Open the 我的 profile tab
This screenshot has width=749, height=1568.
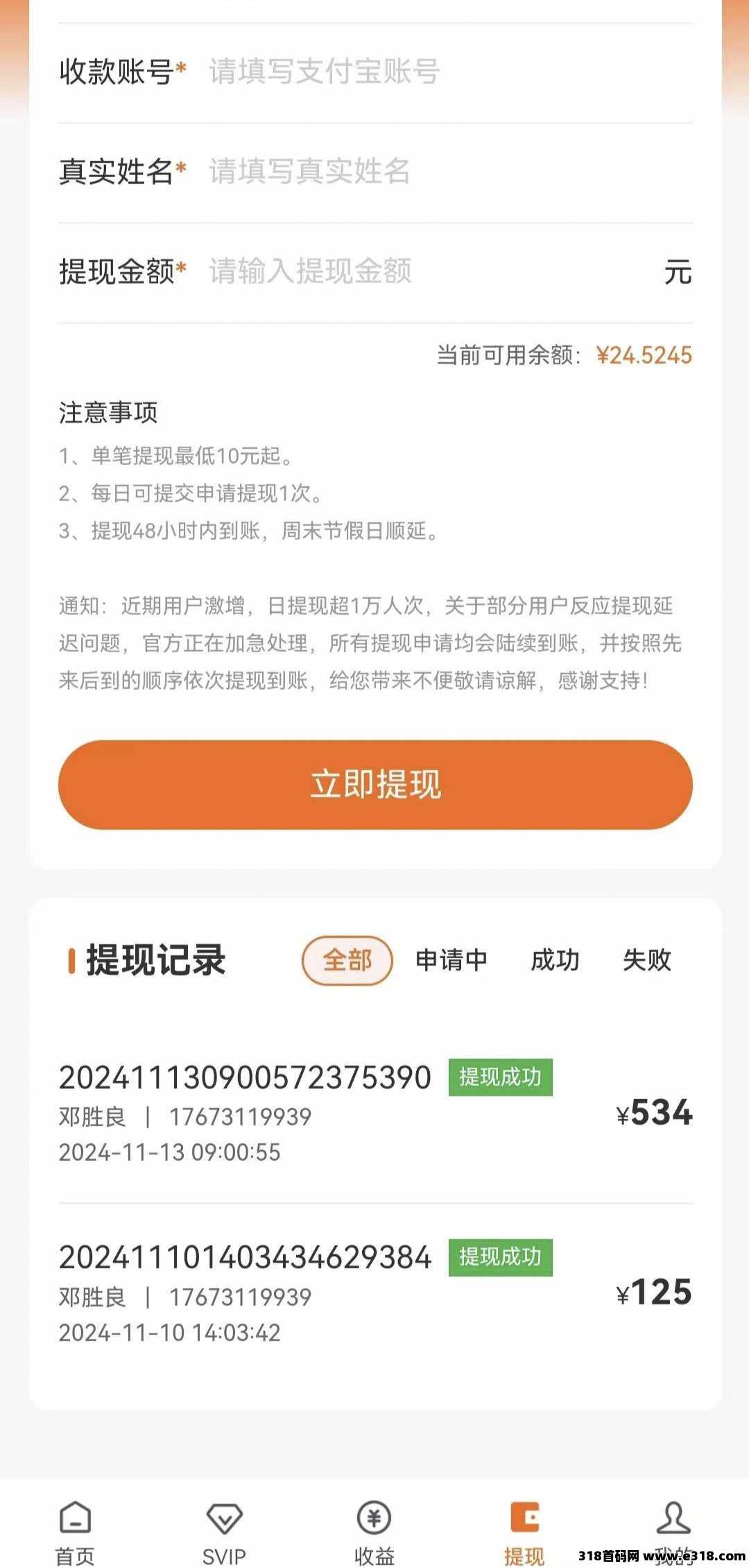[x=673, y=1533]
